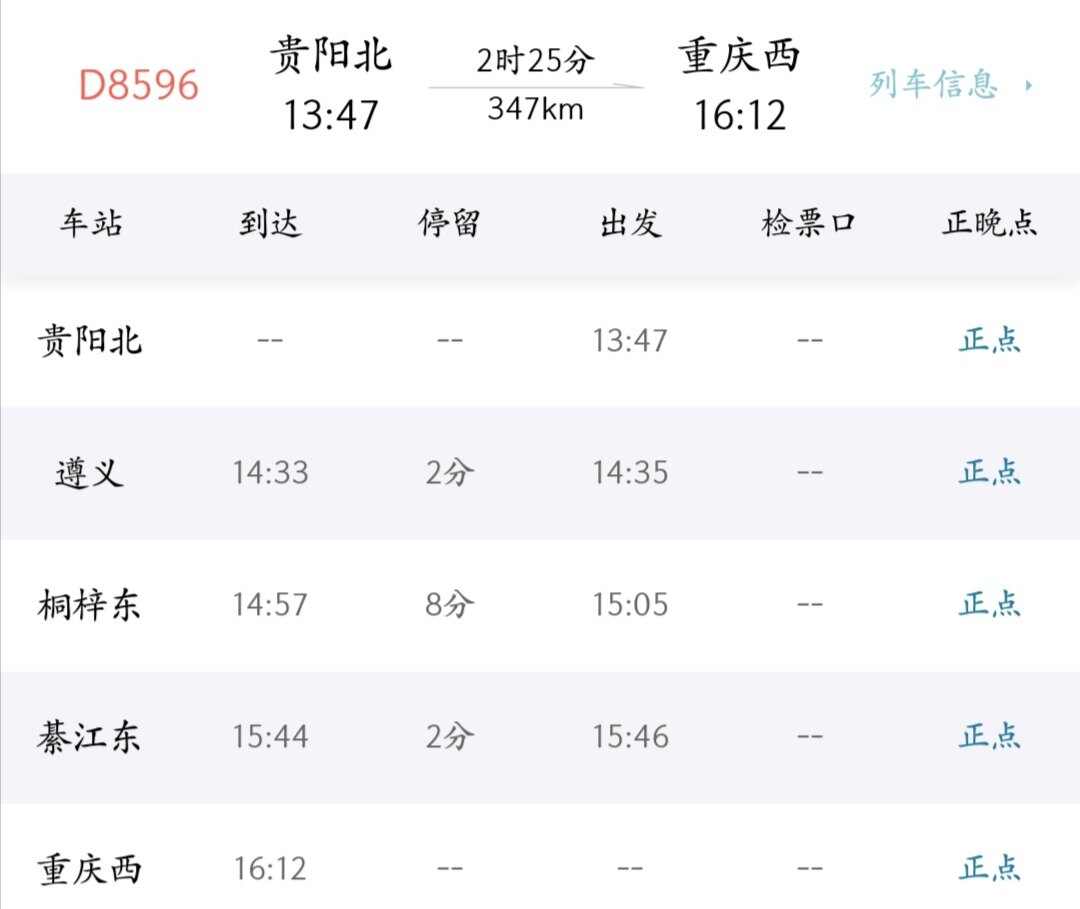This screenshot has width=1080, height=909.
Task: Check the 正点 status for 遵义 station
Action: click(x=990, y=472)
